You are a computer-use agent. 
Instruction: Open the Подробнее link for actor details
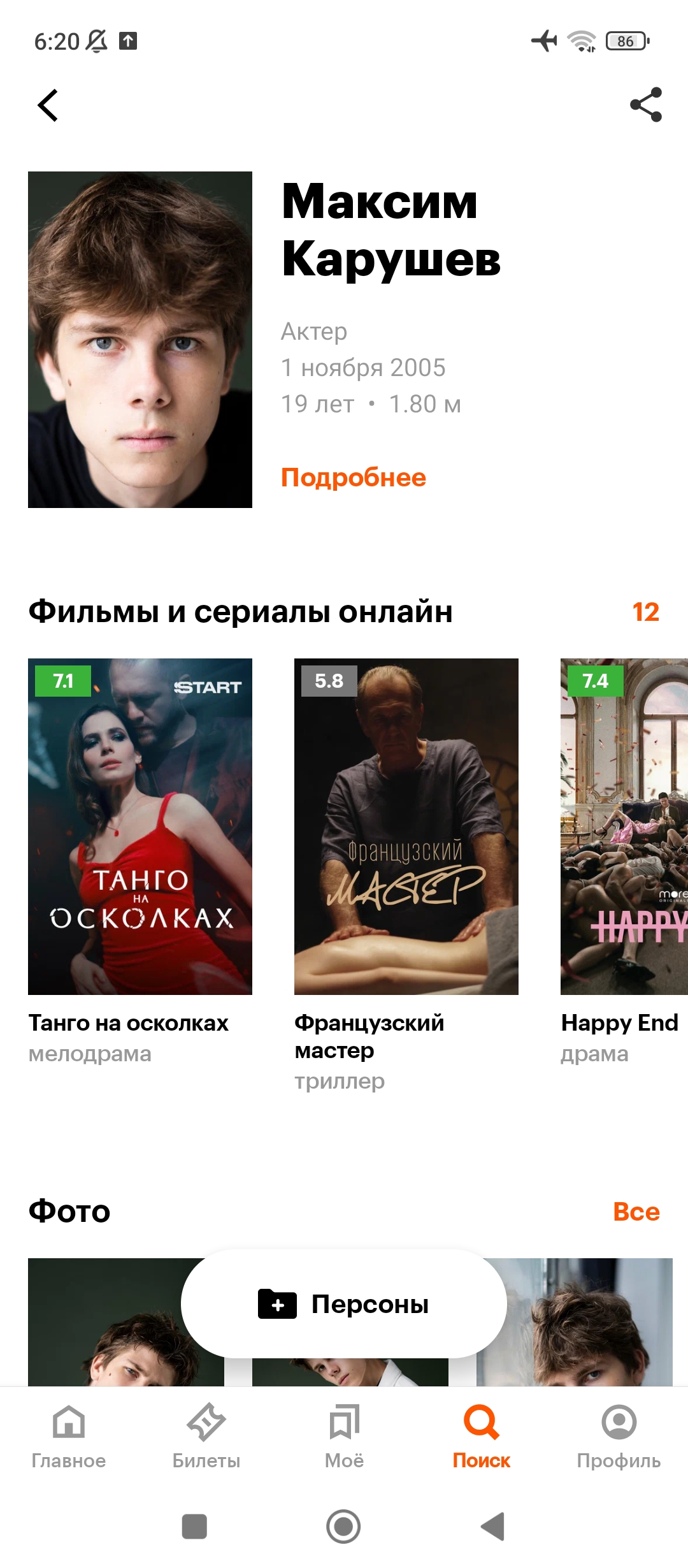point(354,477)
